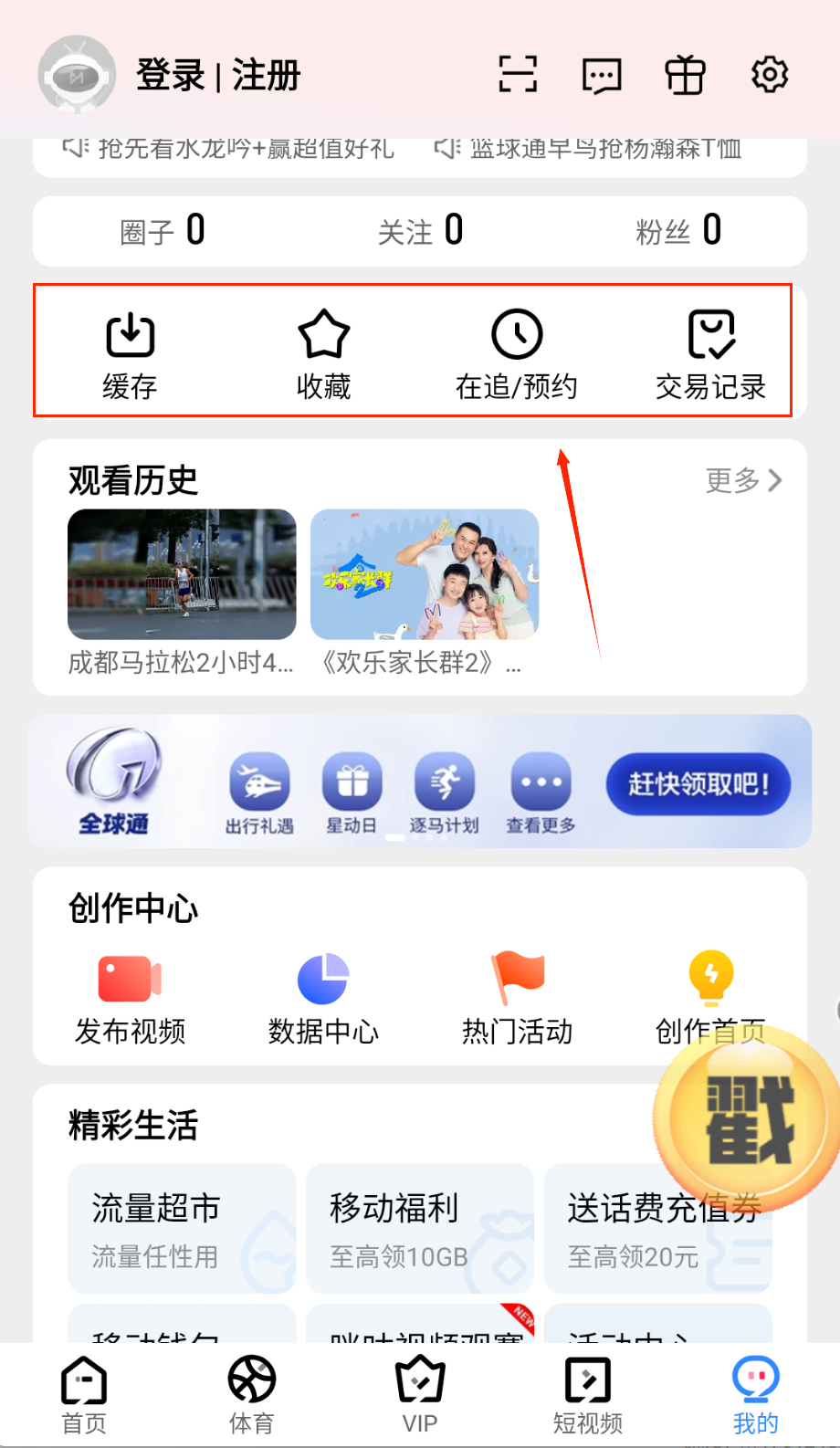Screen dimensions: 840x1448
Task: Tap 登录 | 注册 to log in
Action: [x=218, y=75]
